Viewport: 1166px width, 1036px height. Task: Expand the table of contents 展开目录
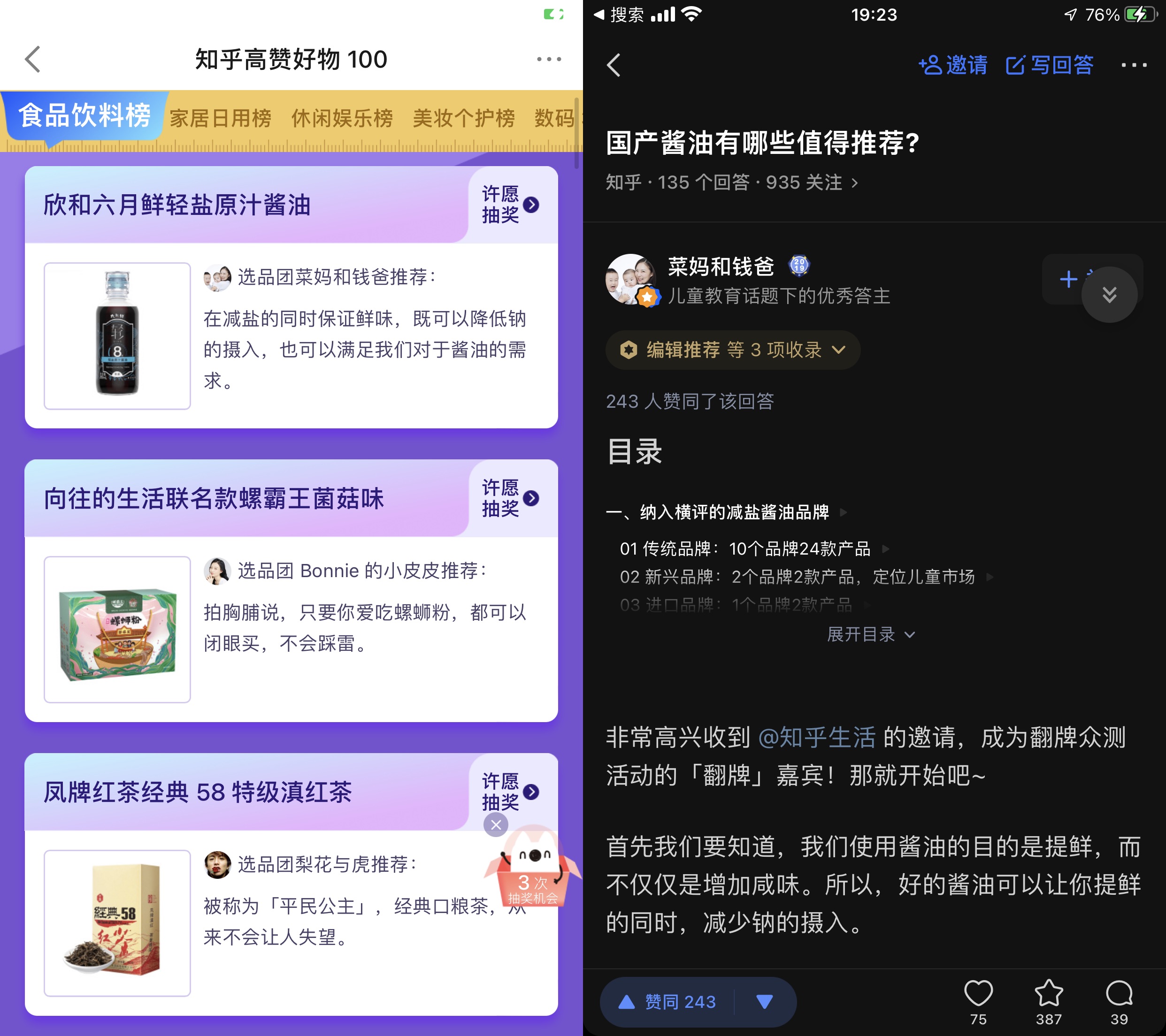pos(870,634)
